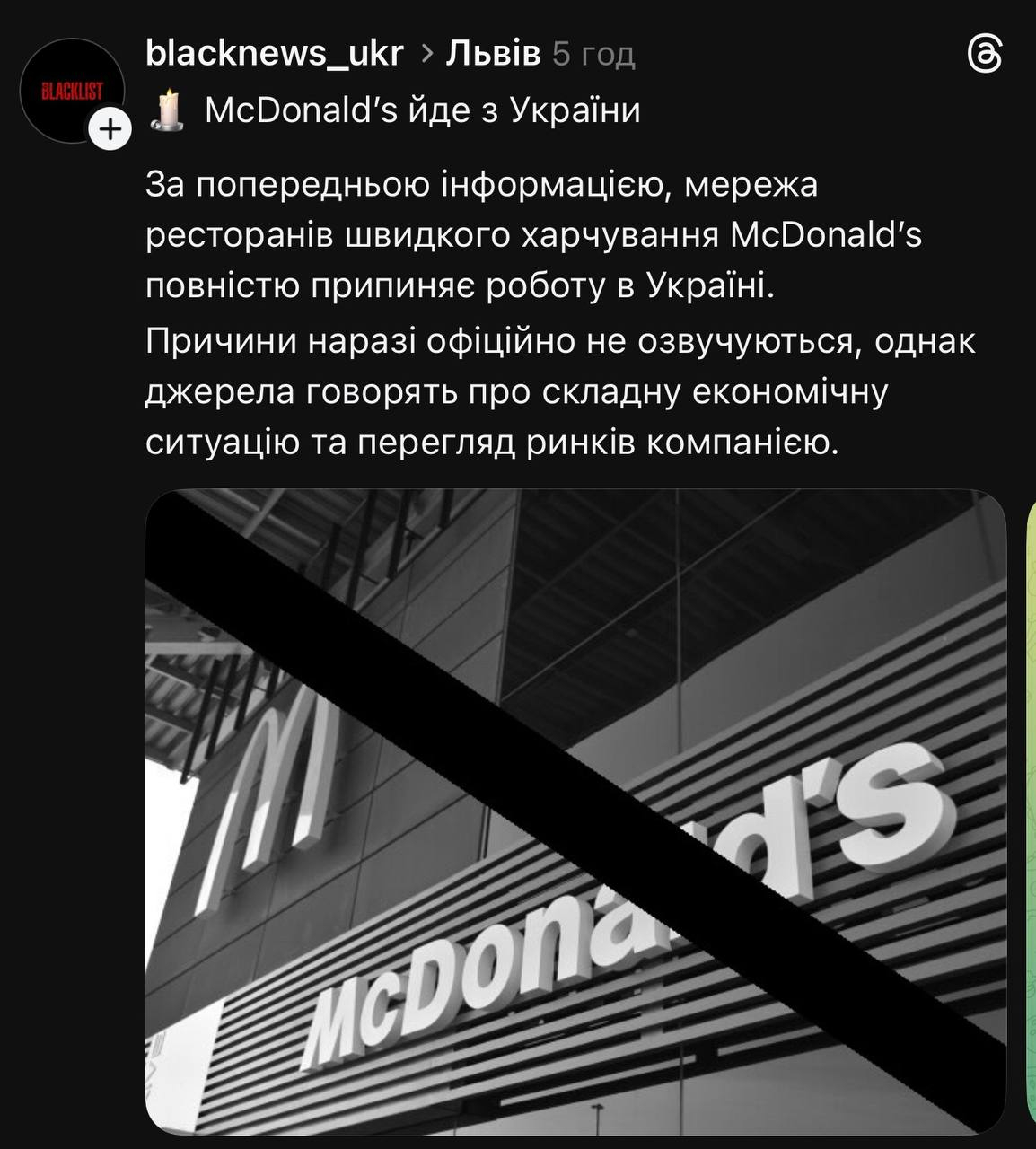Open the McDonald's photo in the post
Screen dimensions: 1036x1149
coord(575,812)
